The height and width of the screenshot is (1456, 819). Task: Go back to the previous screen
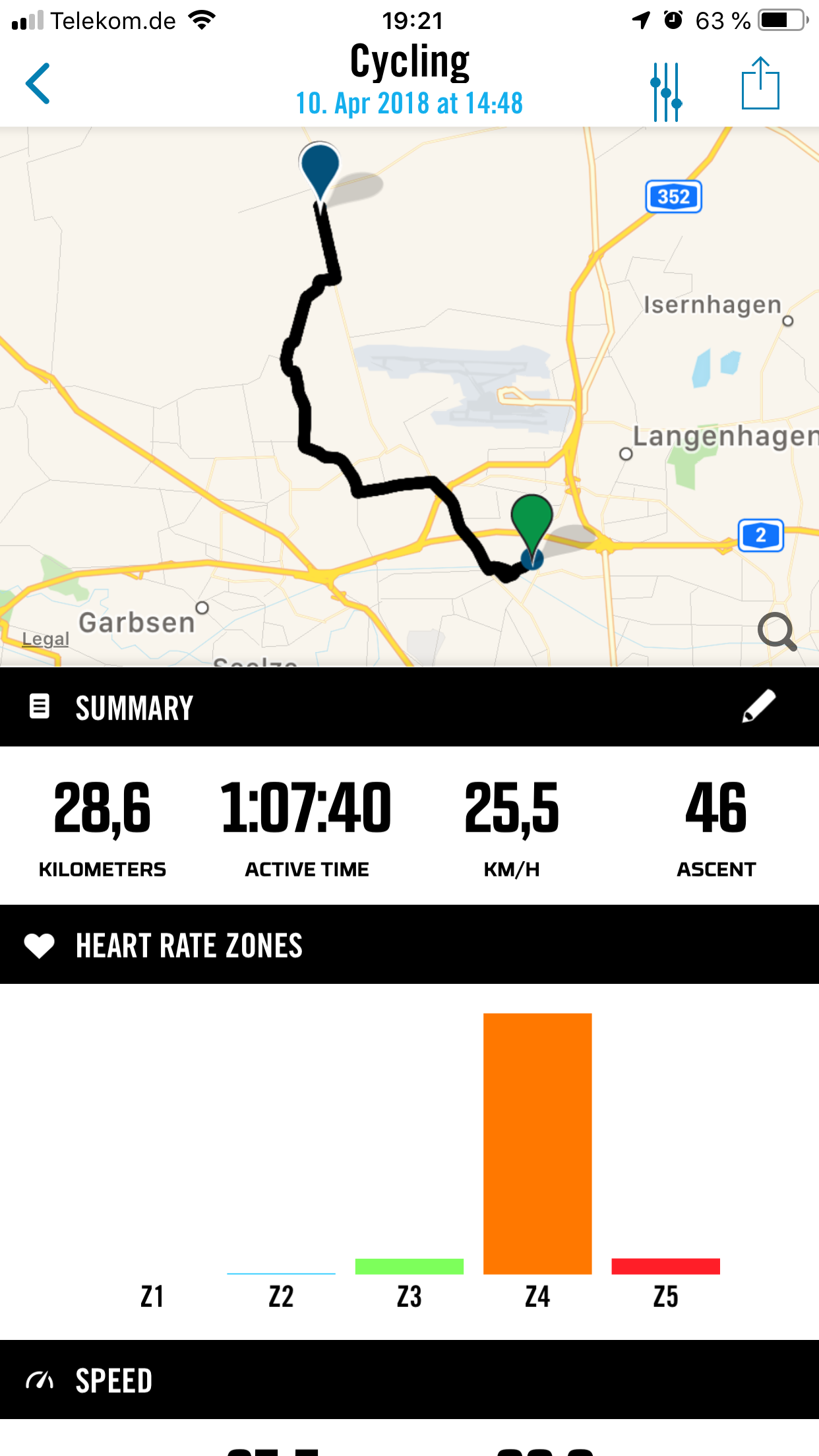(x=38, y=84)
